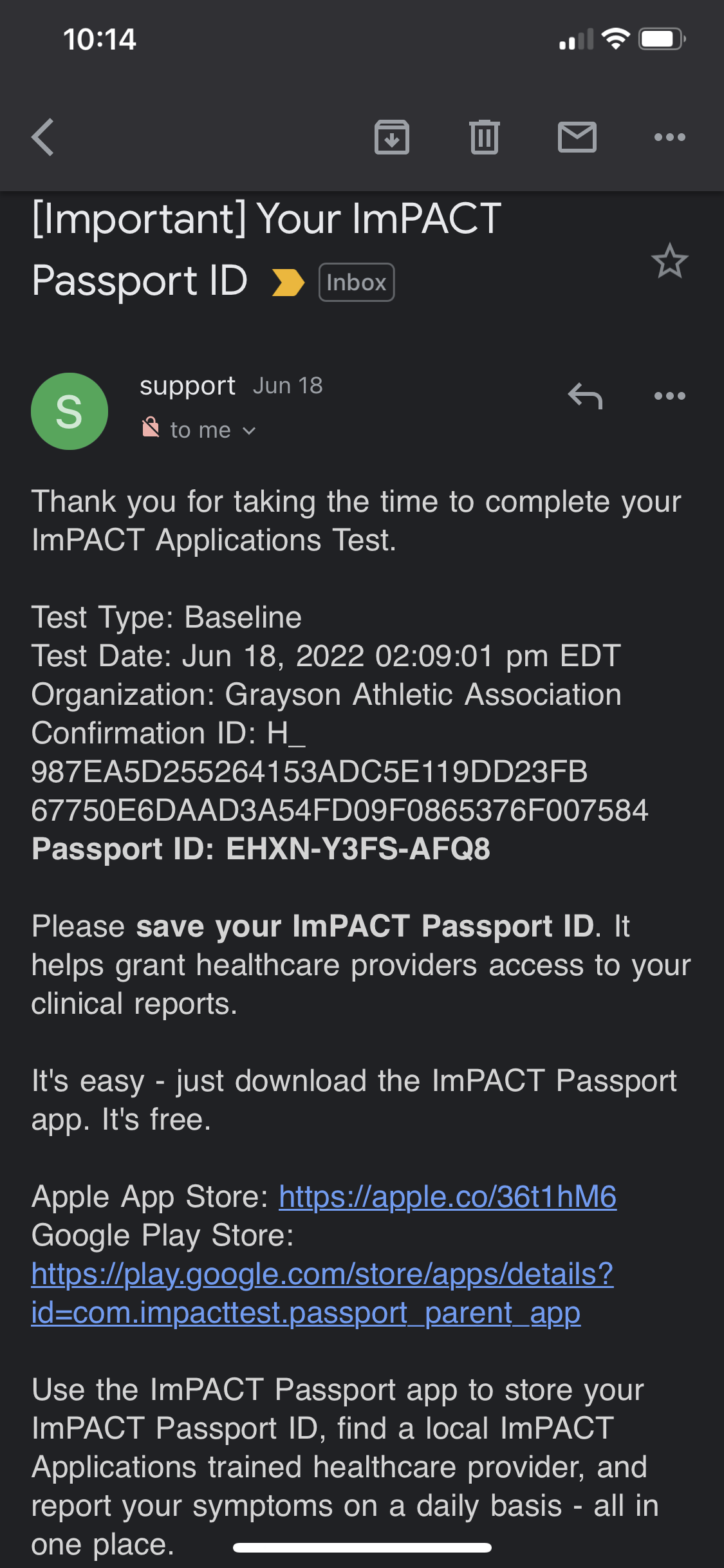Viewport: 724px width, 1568px height.
Task: Tap the yellow importance marker
Action: point(288,283)
